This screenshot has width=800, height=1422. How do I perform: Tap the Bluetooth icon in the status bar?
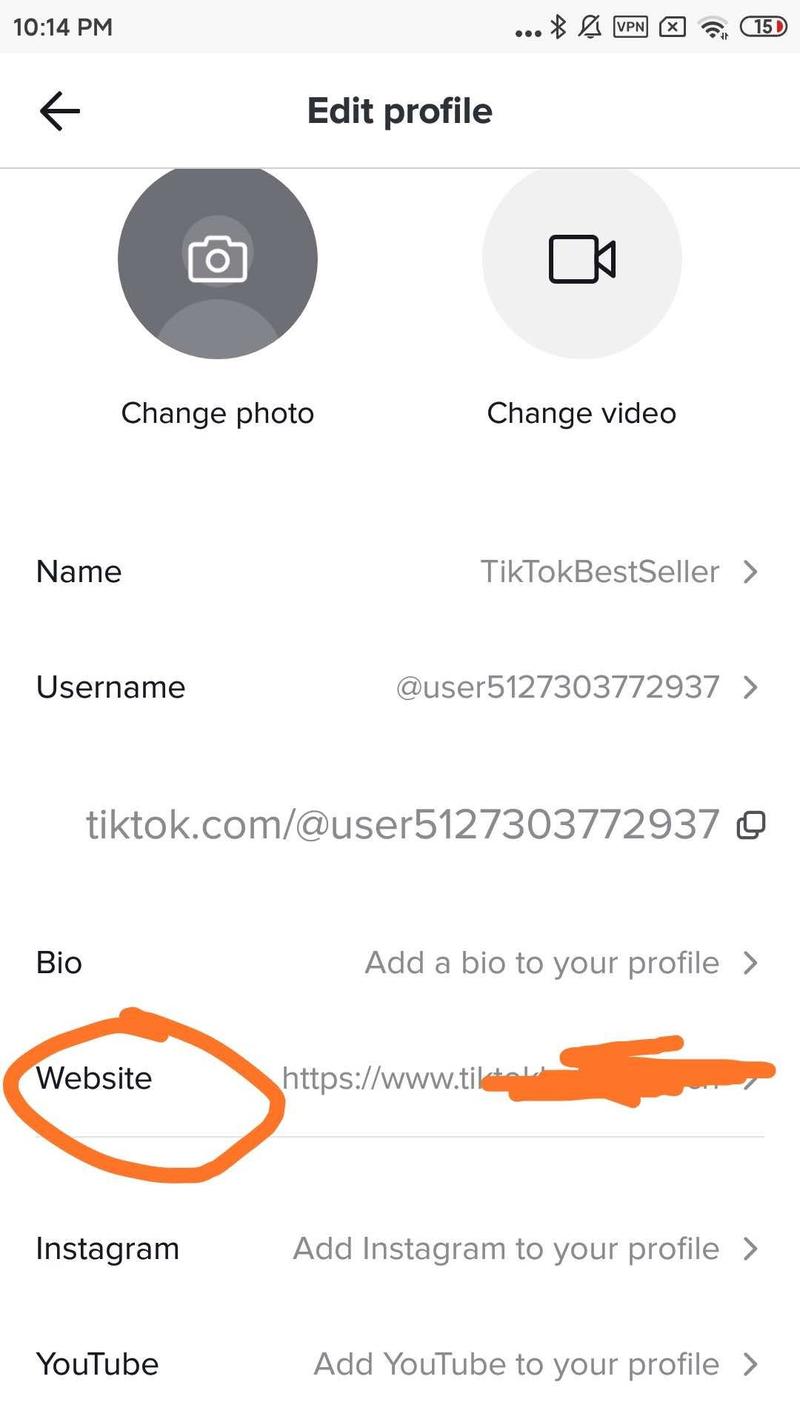(x=557, y=27)
